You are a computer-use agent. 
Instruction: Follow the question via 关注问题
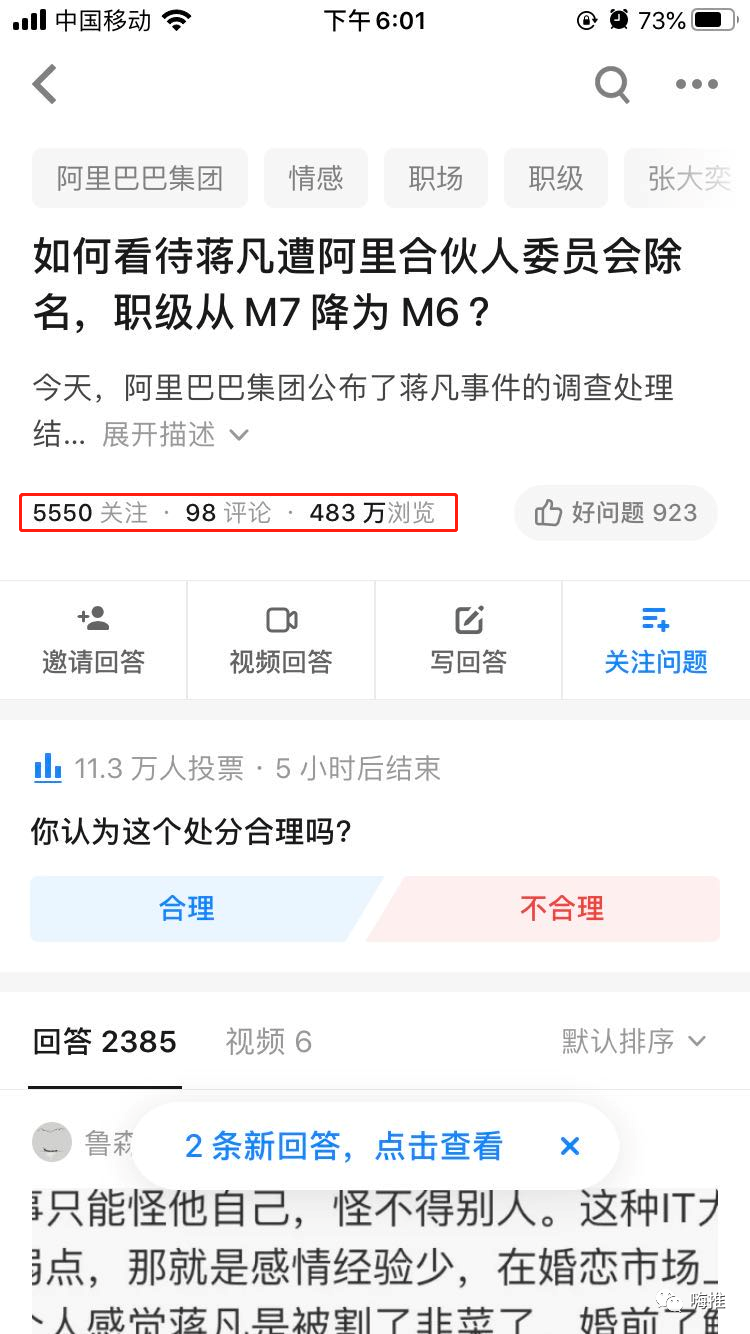pos(656,640)
